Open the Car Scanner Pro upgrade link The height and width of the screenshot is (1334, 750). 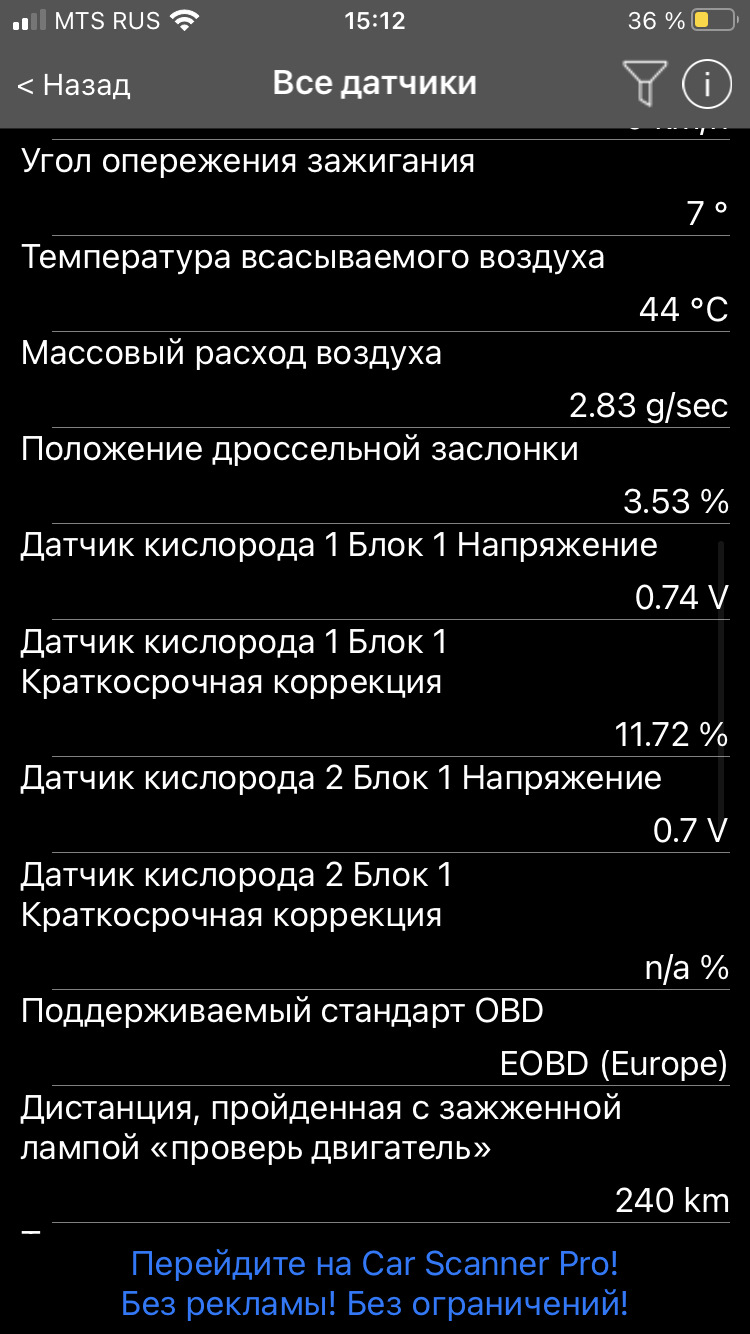click(x=375, y=1283)
